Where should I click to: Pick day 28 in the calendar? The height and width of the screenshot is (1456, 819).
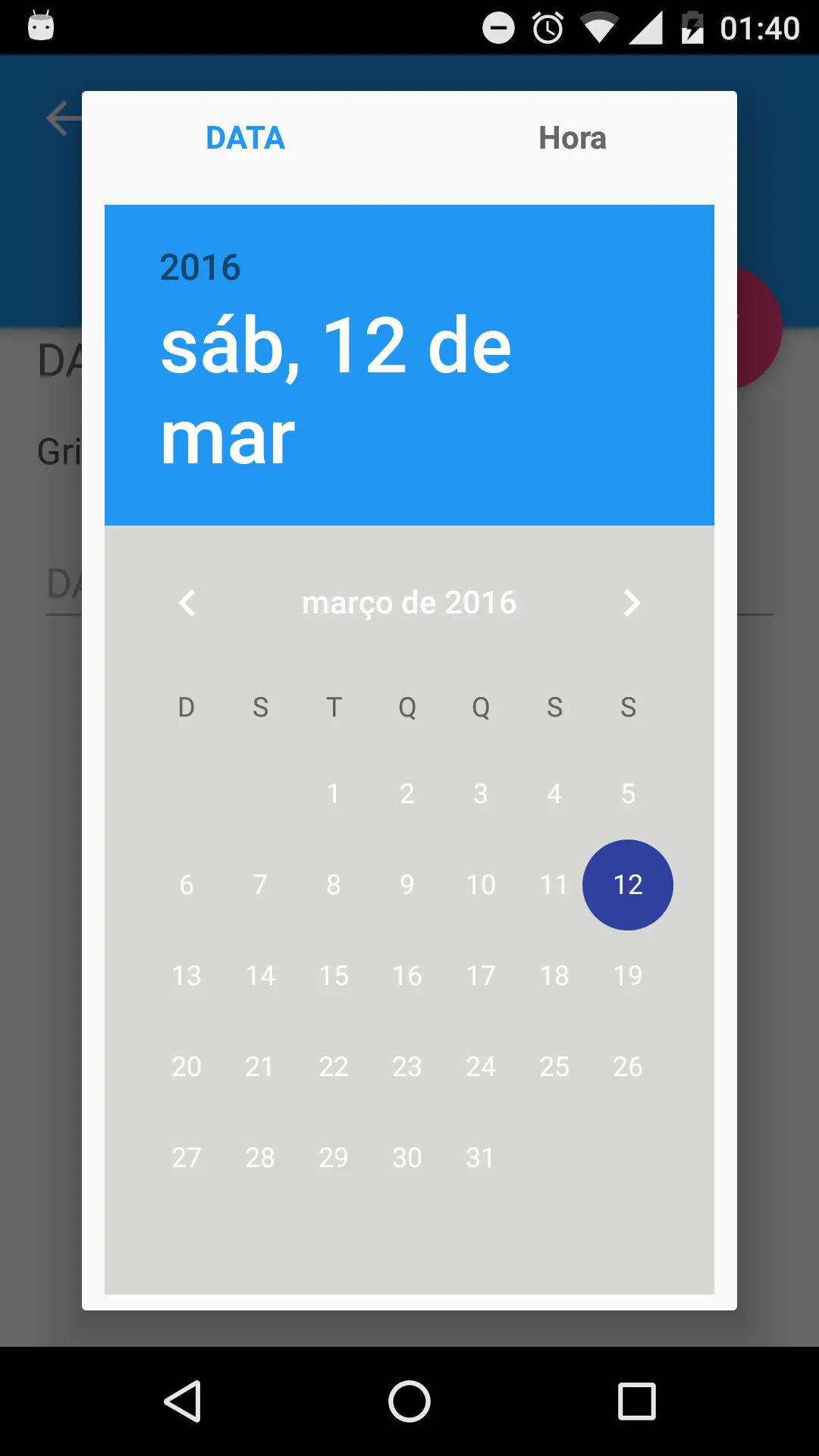(260, 1158)
